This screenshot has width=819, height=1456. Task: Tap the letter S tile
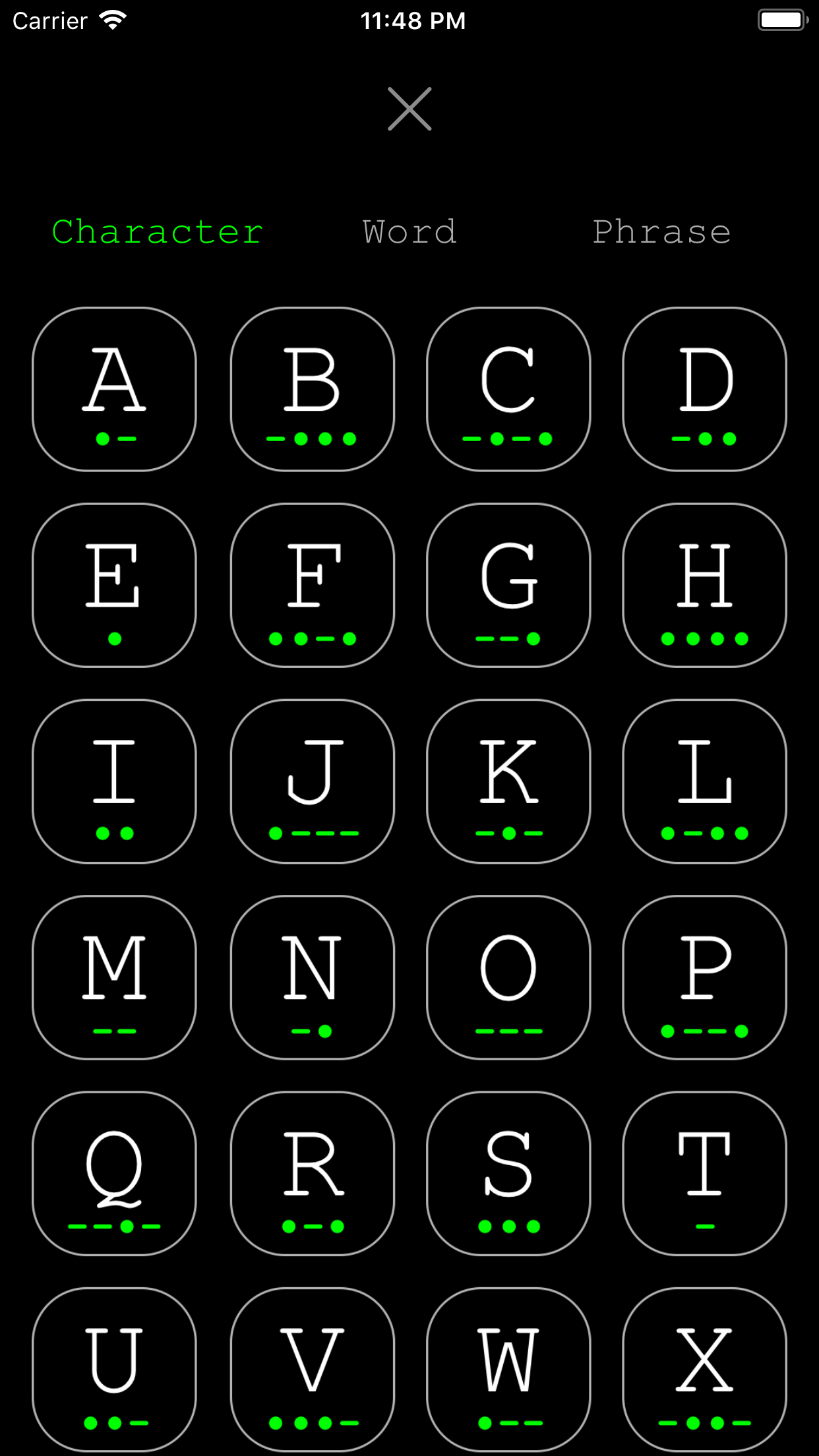click(508, 1174)
